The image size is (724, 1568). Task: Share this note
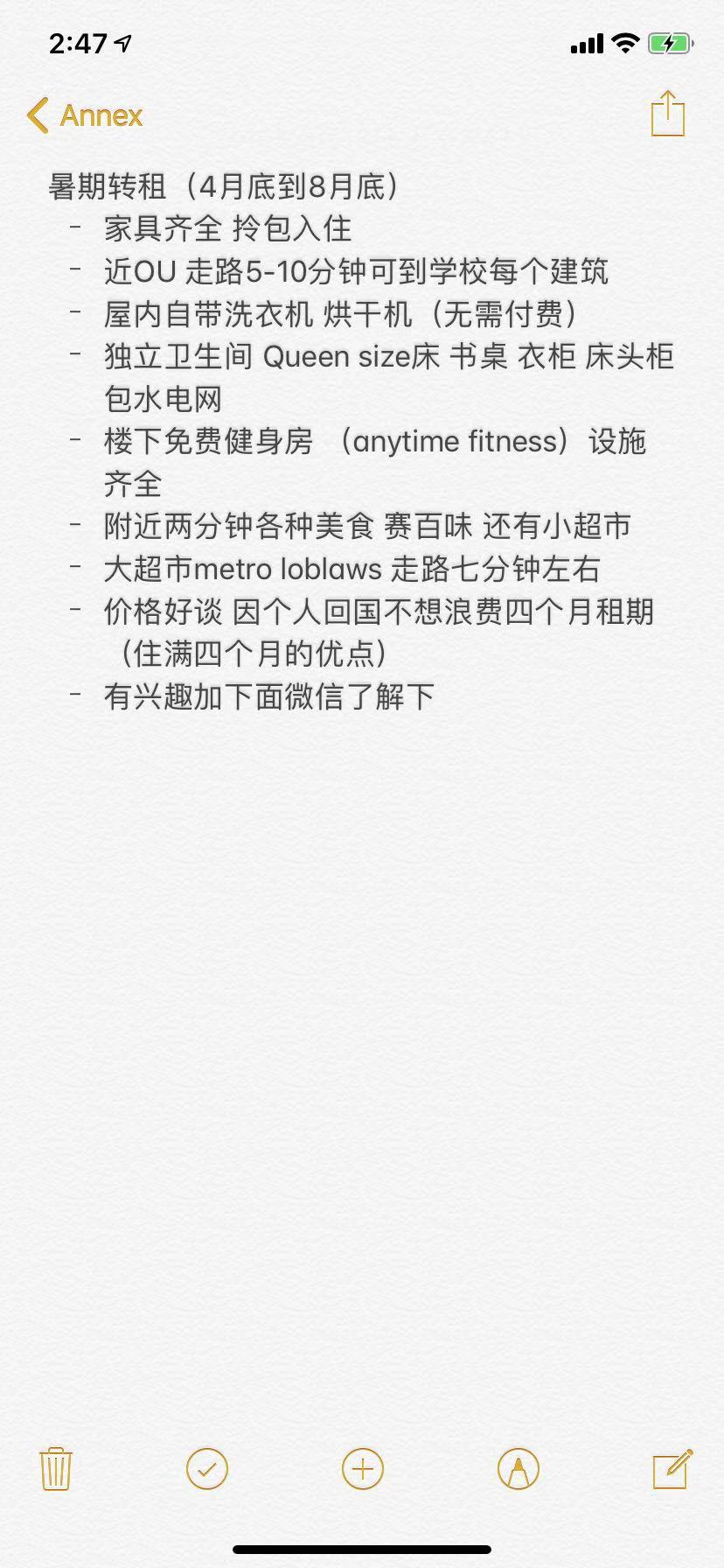(667, 114)
